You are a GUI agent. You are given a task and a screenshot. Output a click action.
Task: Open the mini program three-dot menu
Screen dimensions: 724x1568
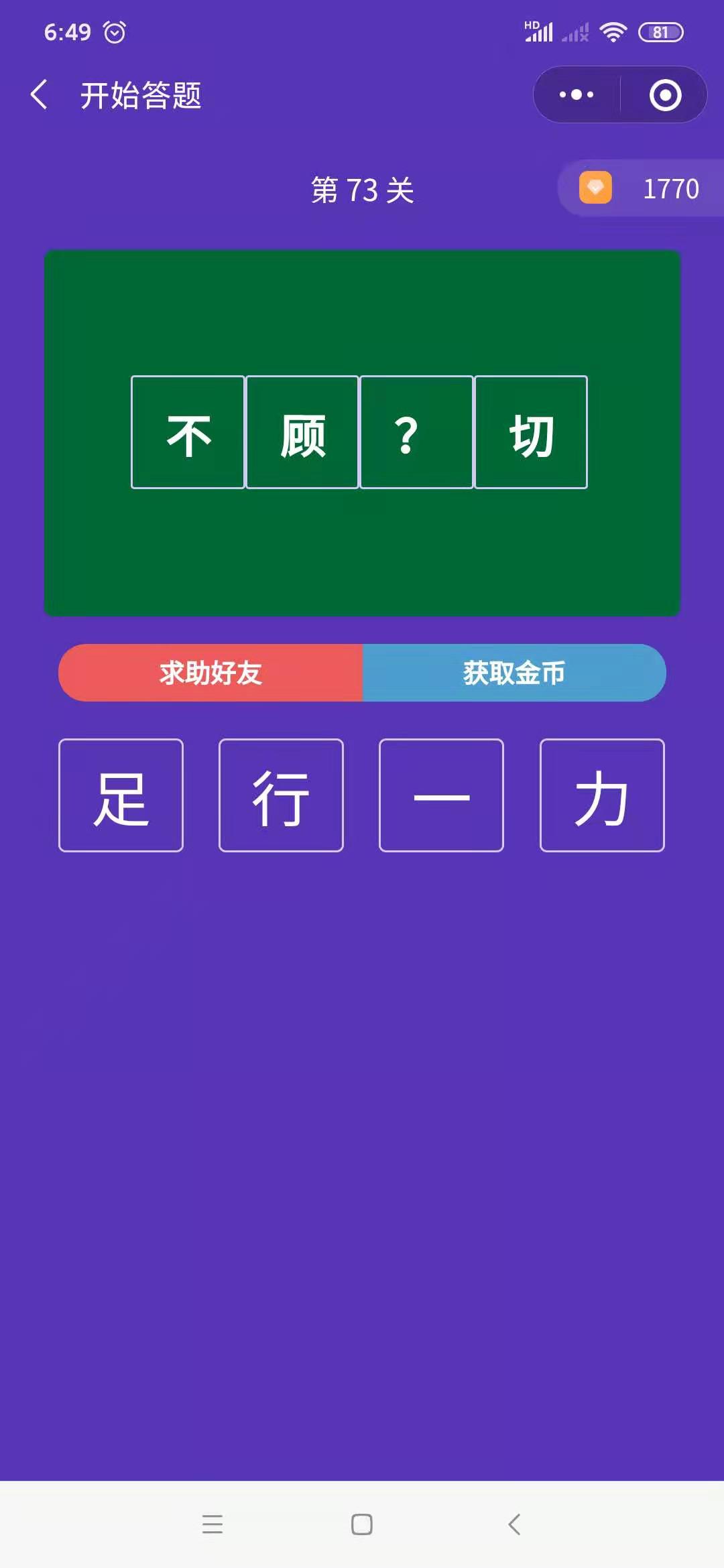(x=577, y=94)
